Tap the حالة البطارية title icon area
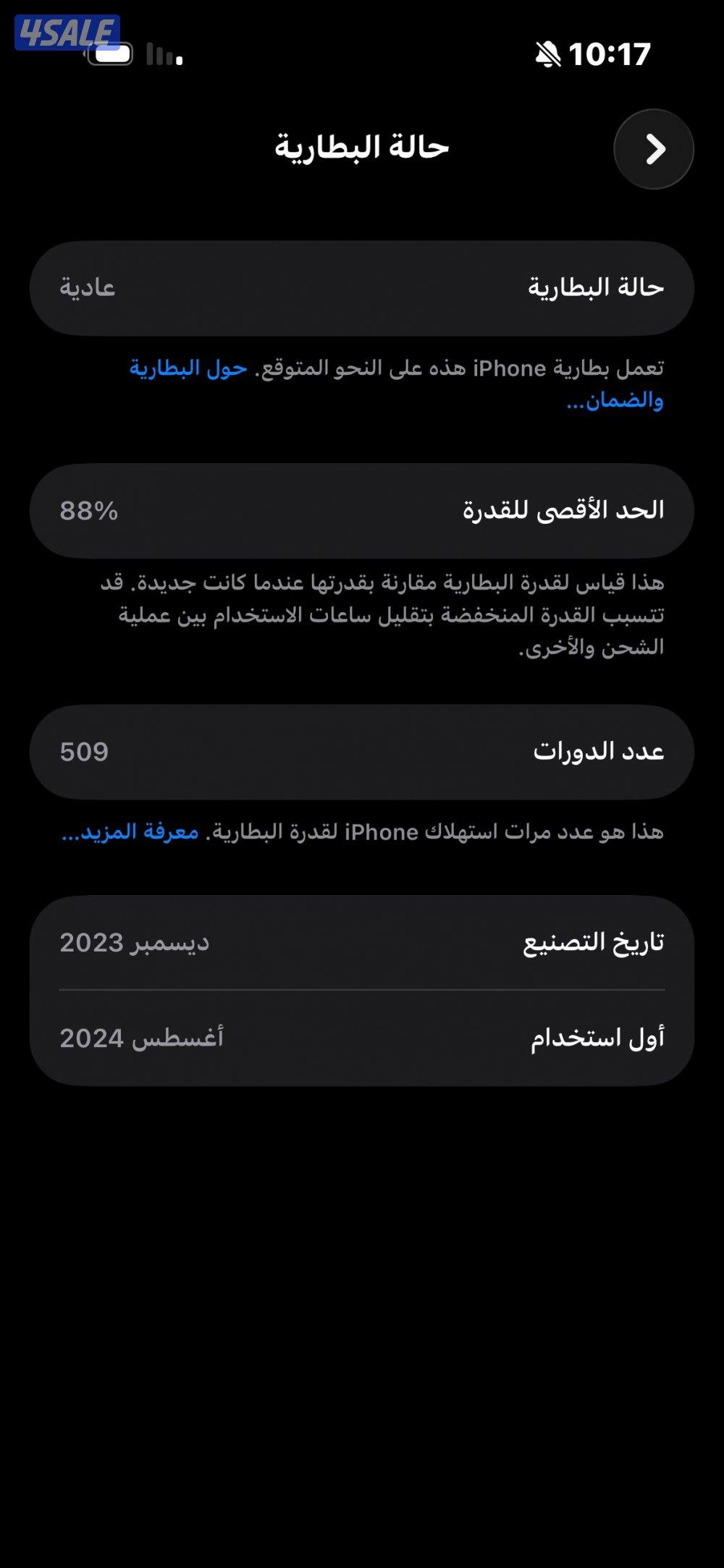This screenshot has width=724, height=1568. tap(362, 147)
